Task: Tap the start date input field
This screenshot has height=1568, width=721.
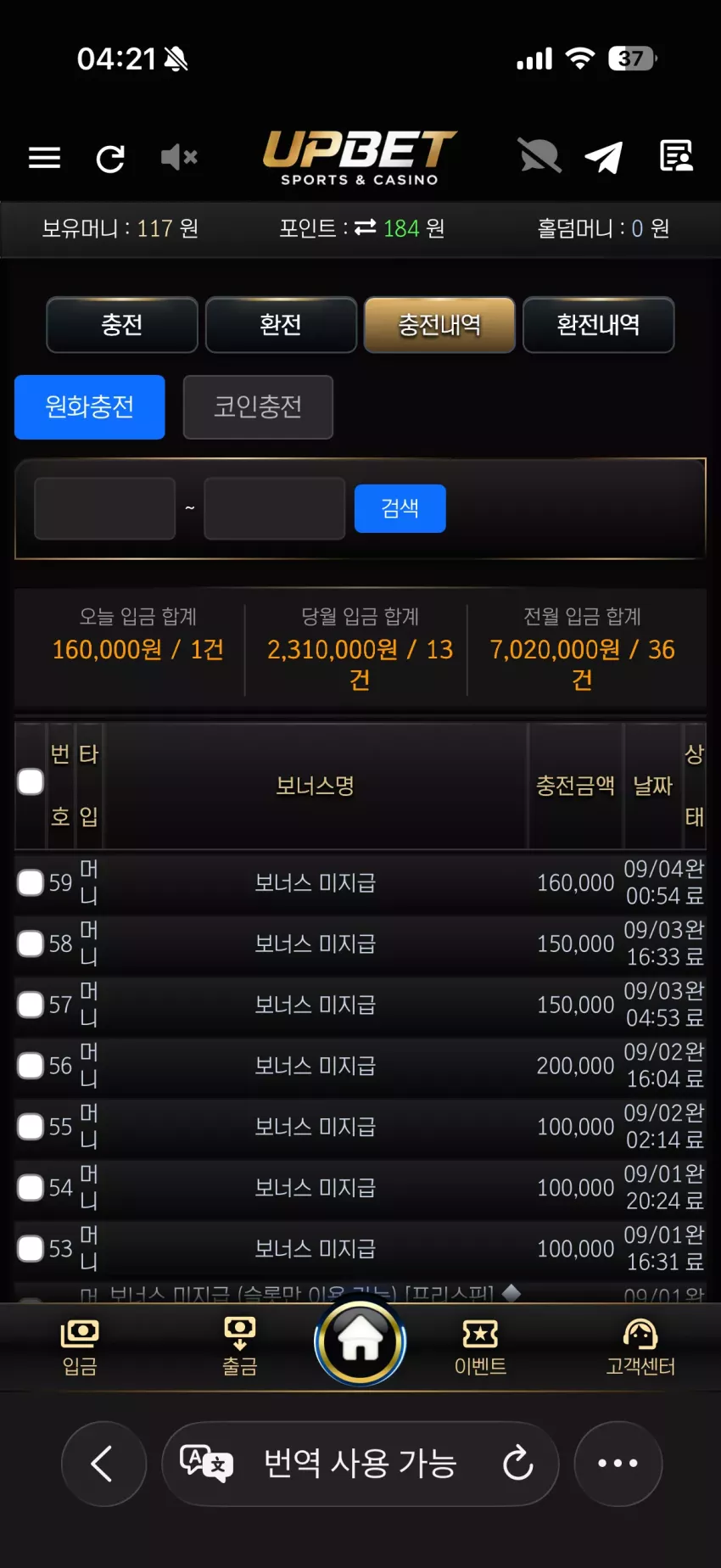Action: [104, 508]
